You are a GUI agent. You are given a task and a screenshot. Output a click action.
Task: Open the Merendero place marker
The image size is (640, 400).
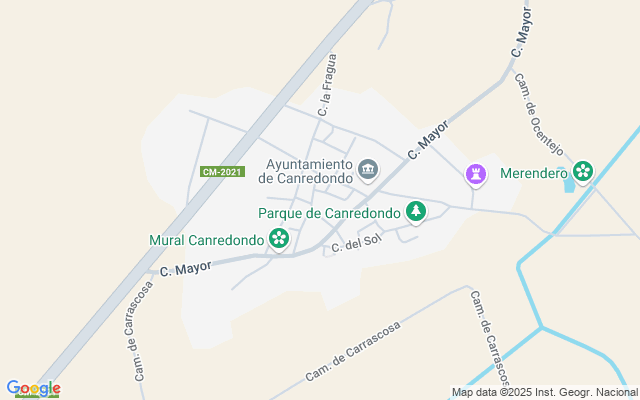pos(582,171)
